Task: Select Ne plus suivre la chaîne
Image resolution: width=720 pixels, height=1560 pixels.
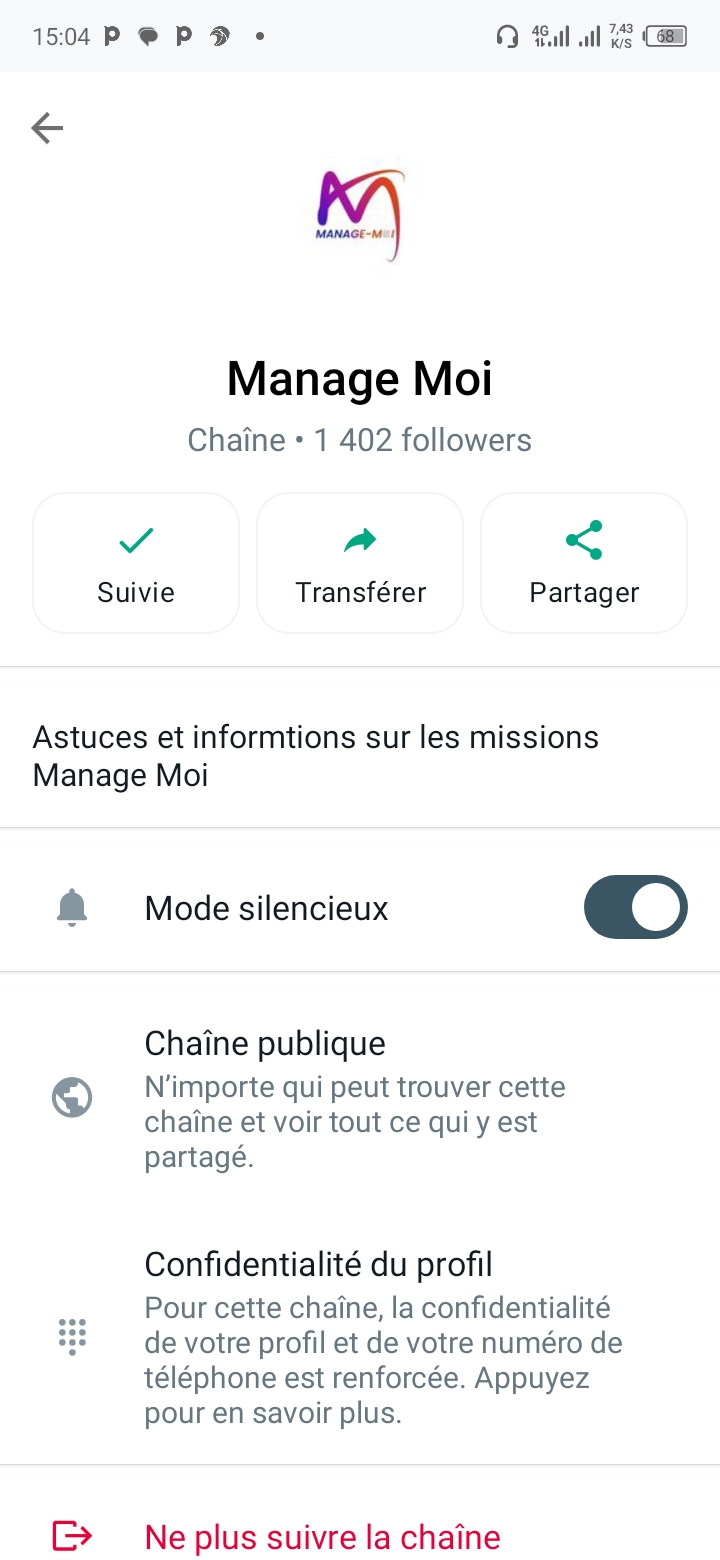Action: click(322, 1536)
